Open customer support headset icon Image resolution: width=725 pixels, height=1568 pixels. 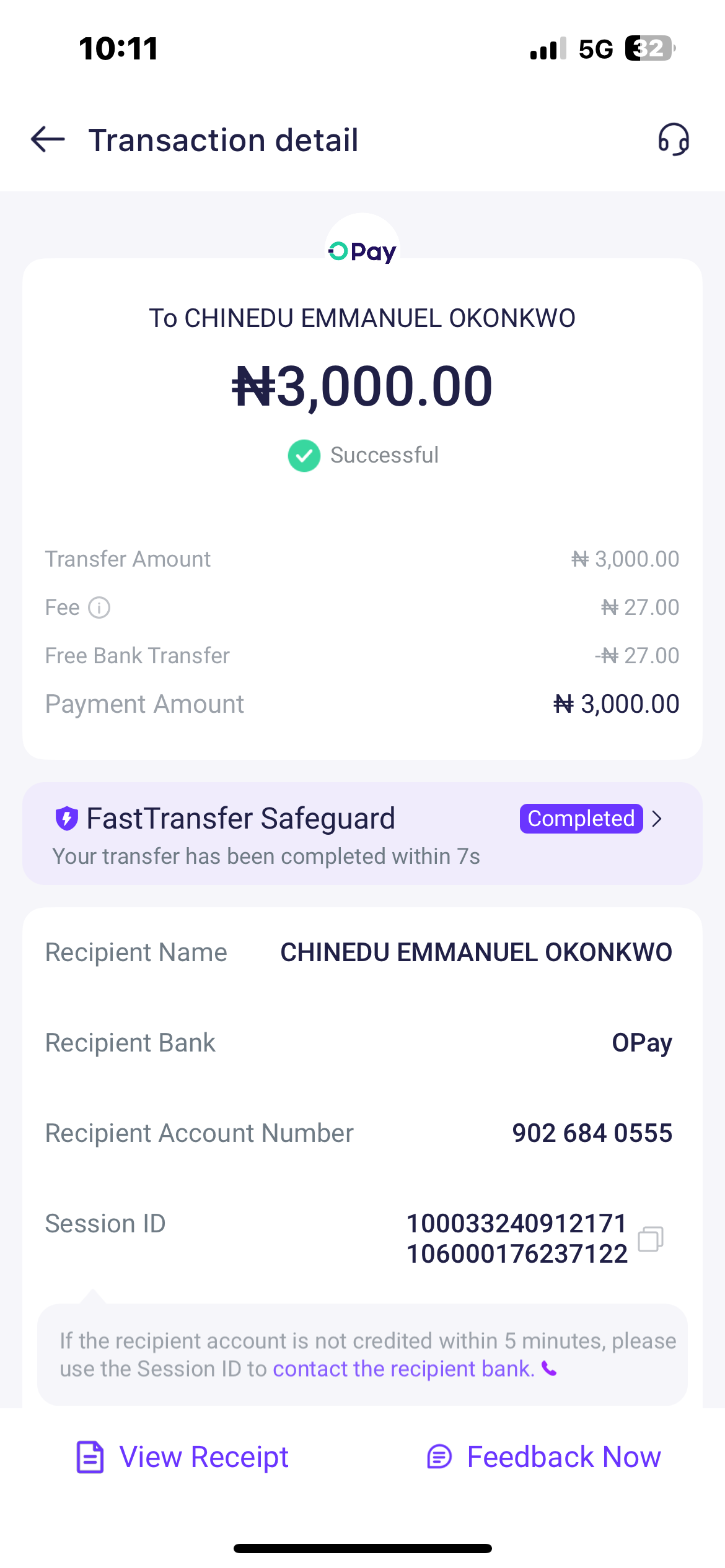tap(674, 139)
